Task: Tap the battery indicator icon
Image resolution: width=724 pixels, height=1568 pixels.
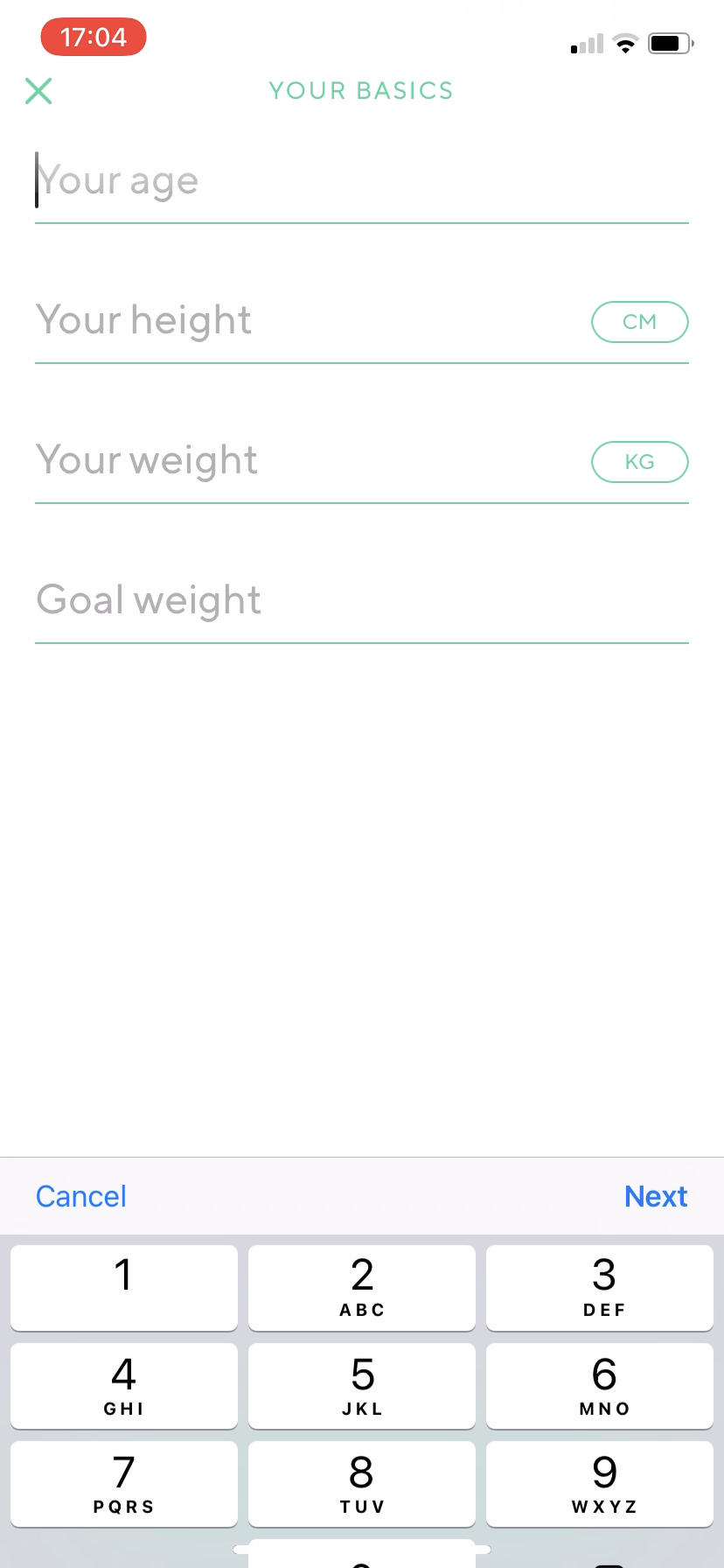Action: click(670, 43)
